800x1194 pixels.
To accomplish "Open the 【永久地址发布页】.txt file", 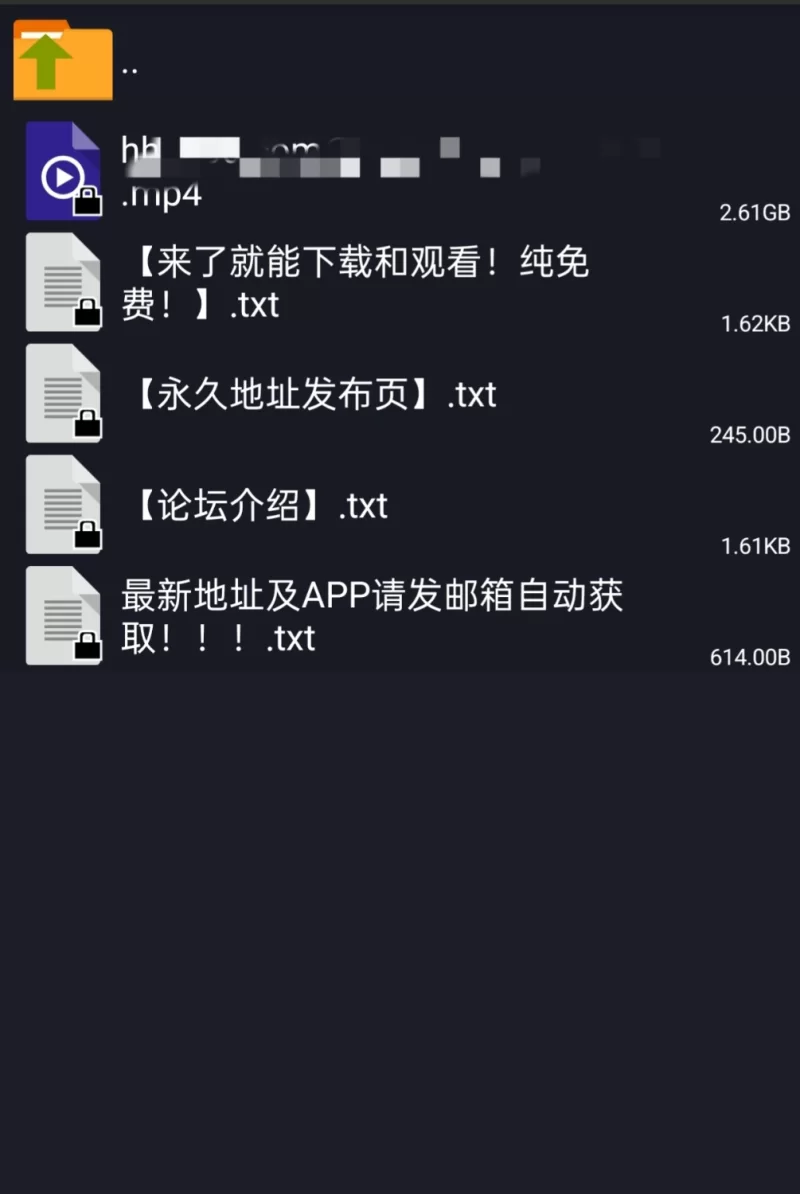I will click(x=310, y=395).
